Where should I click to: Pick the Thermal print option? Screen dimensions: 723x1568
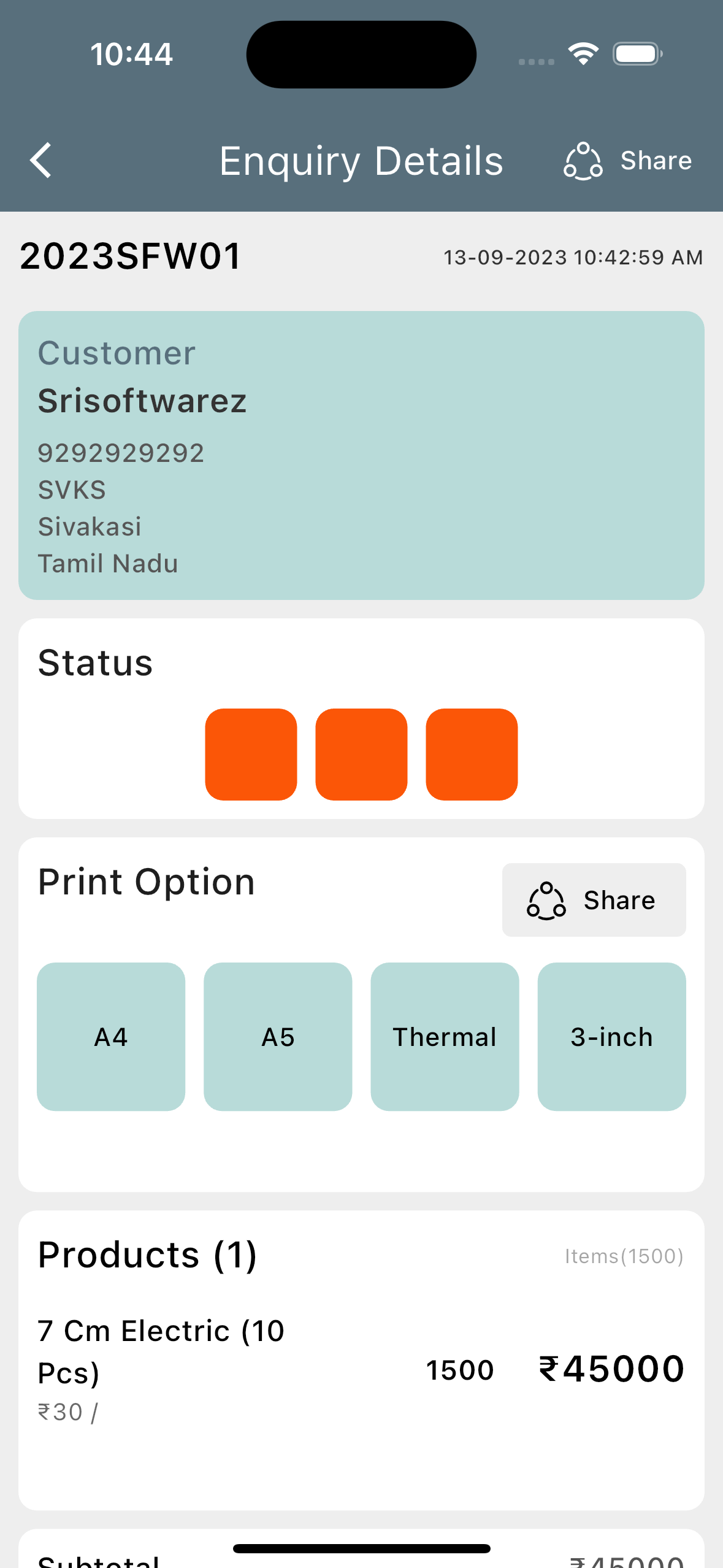(445, 1036)
